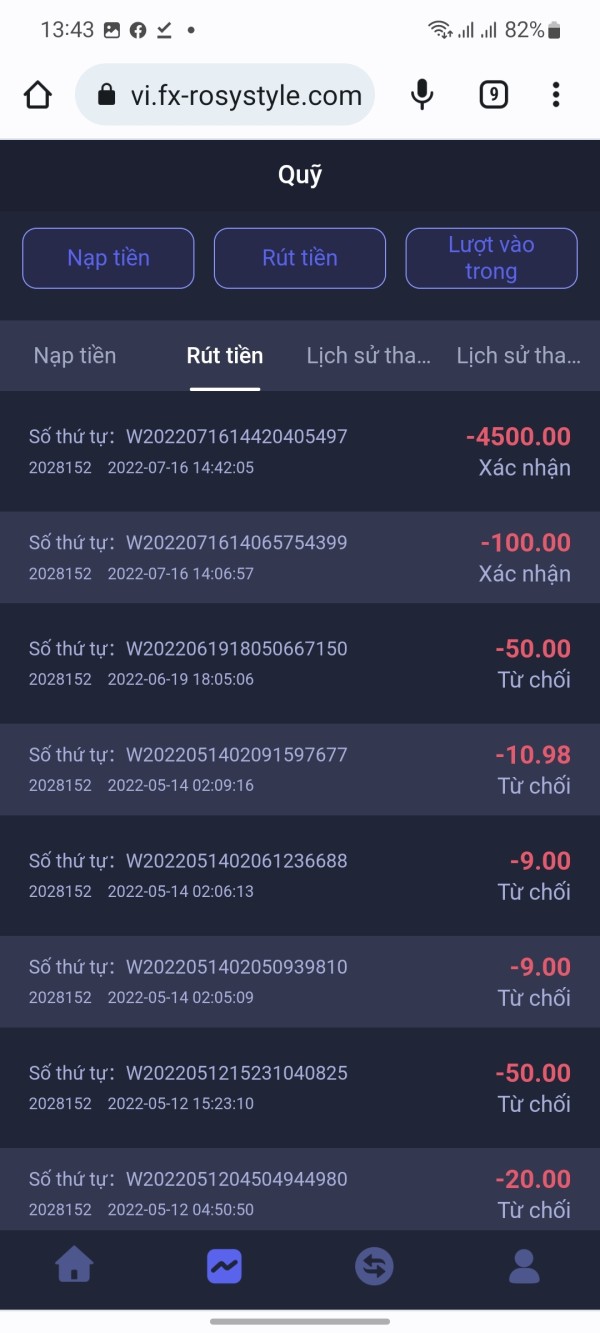Open the profile tab
The width and height of the screenshot is (600, 1333).
524,1267
